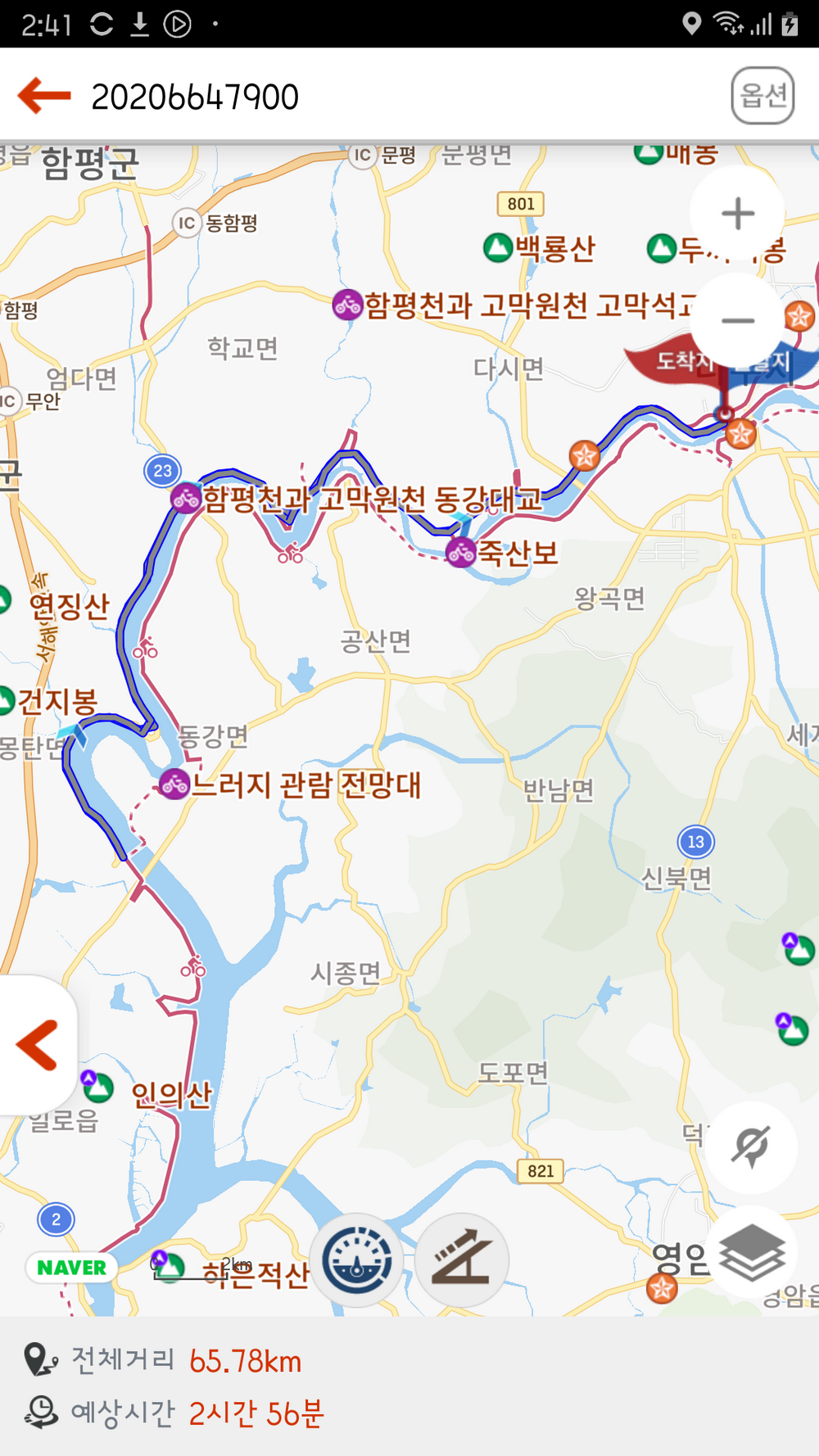Open the speedometer gauge button
Viewport: 819px width, 1456px height.
[x=356, y=1260]
